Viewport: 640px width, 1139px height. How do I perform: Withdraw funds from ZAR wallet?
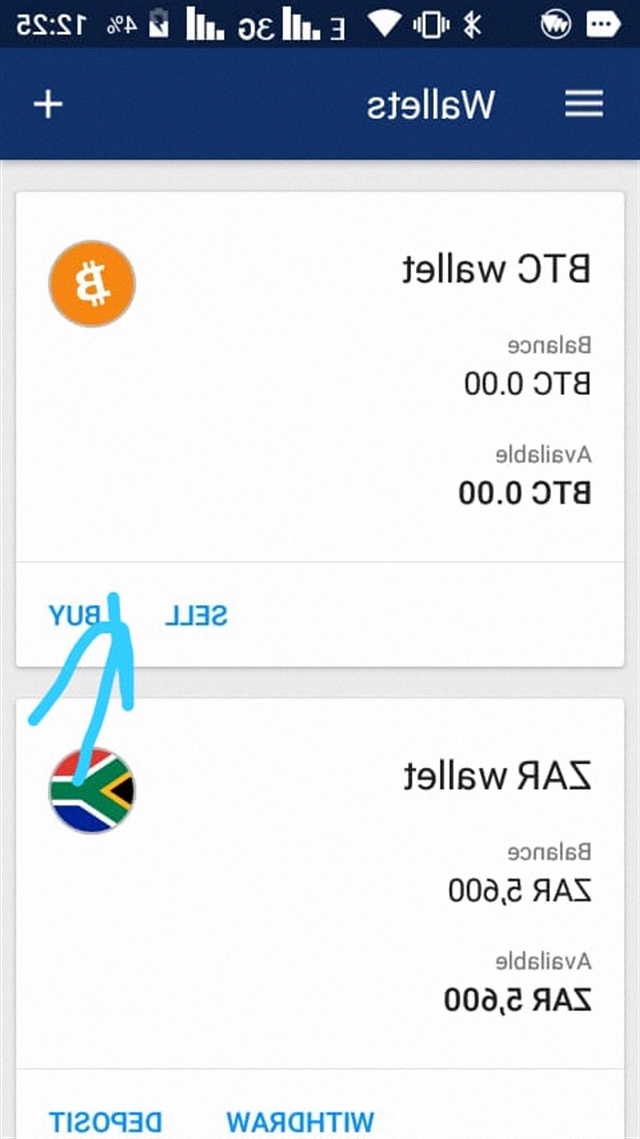tap(300, 1121)
